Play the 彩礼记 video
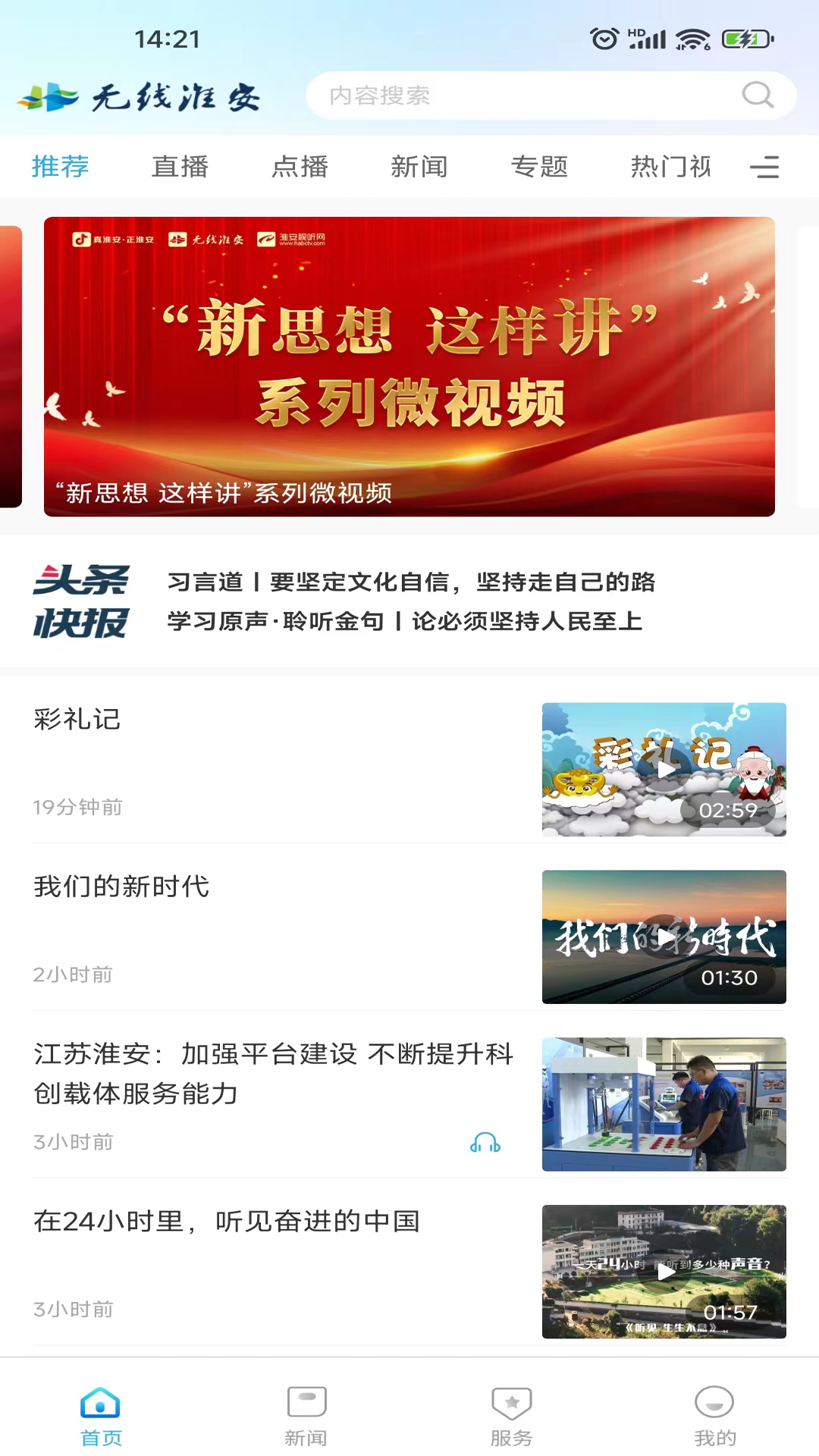Viewport: 819px width, 1456px height. coord(664,769)
